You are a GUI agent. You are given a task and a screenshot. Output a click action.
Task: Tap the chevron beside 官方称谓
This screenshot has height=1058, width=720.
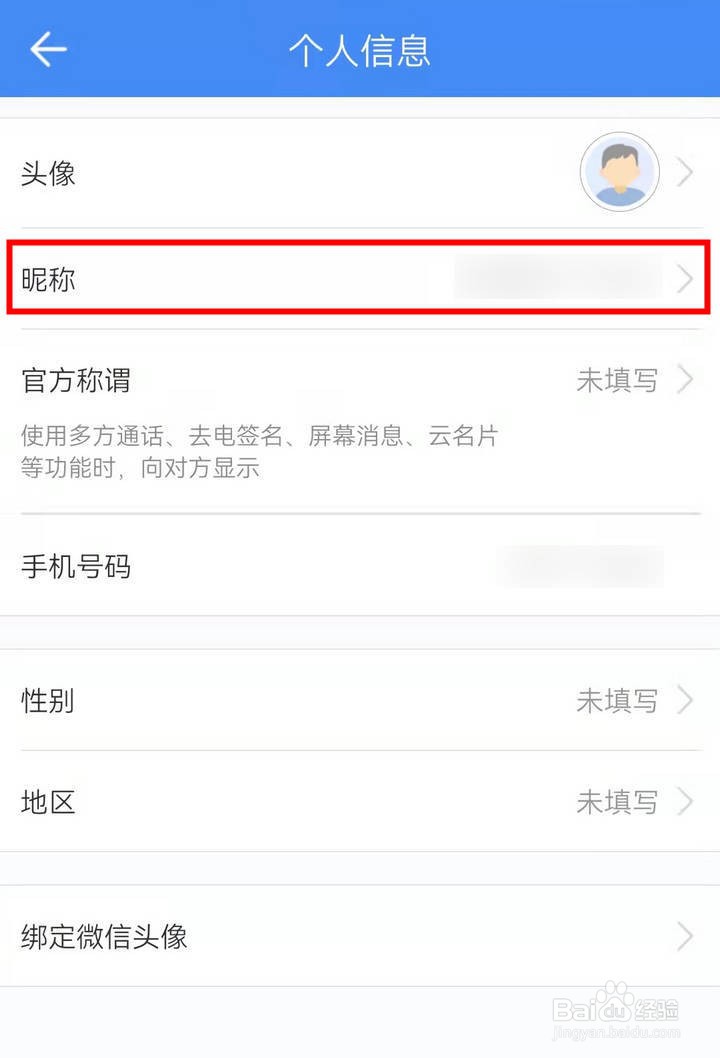coord(686,380)
